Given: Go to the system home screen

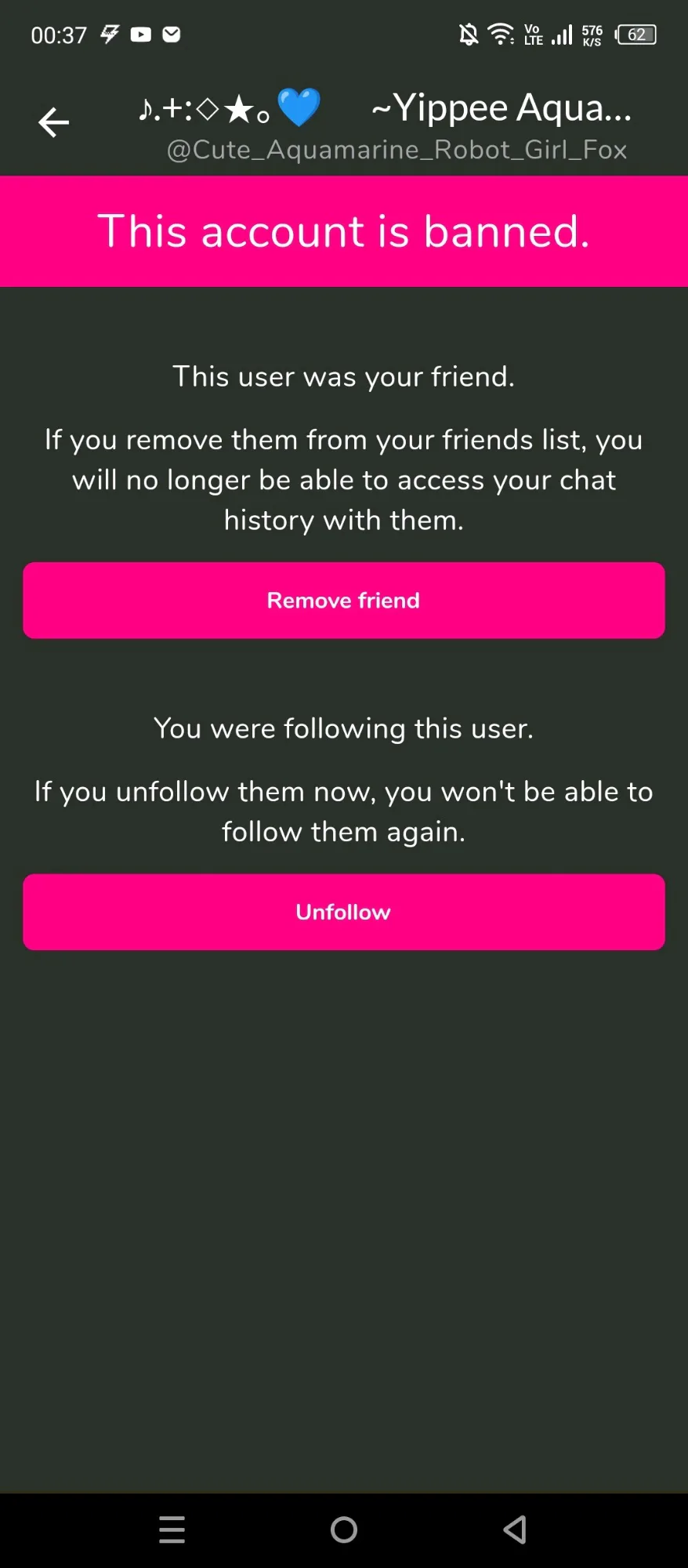Looking at the screenshot, I should coord(344,1530).
